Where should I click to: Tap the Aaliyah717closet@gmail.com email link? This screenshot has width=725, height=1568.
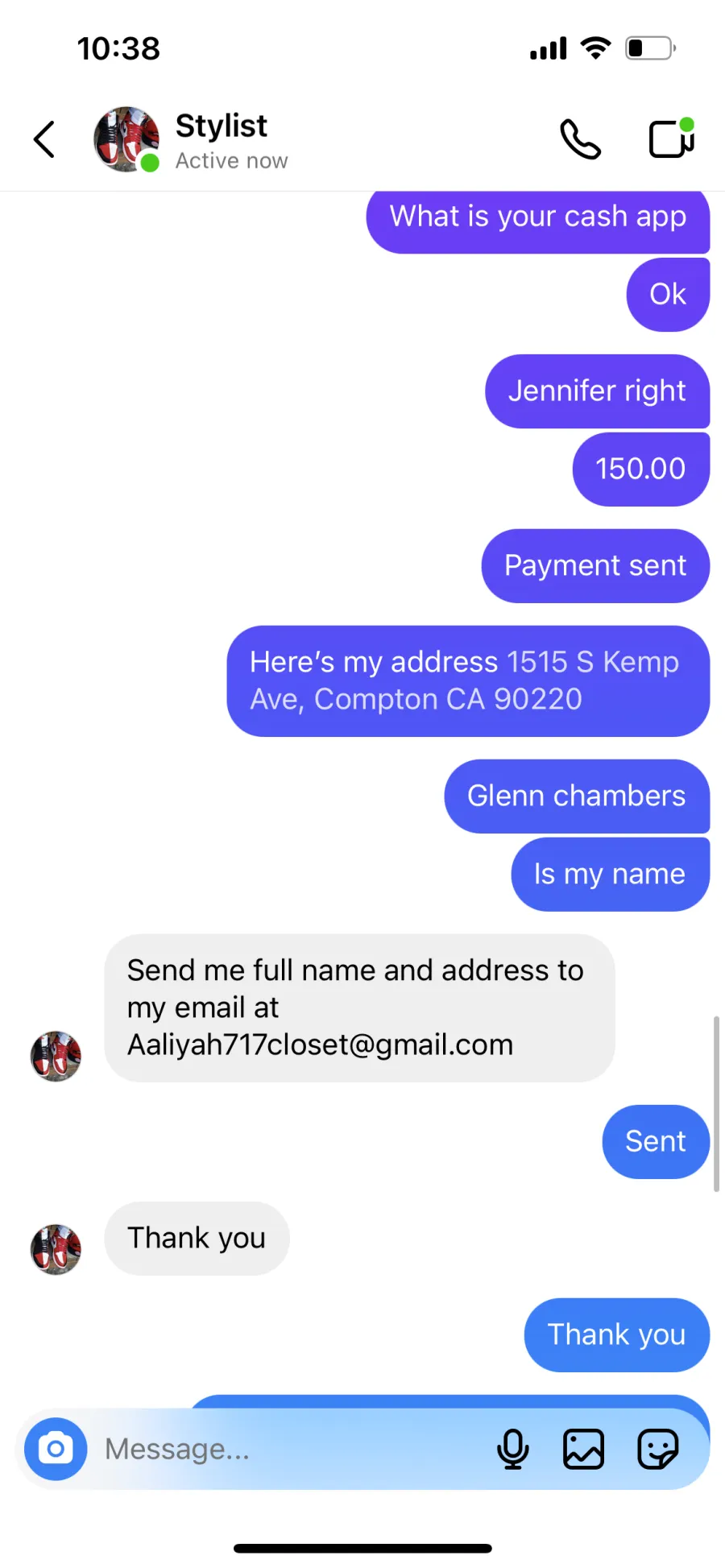tap(321, 1045)
